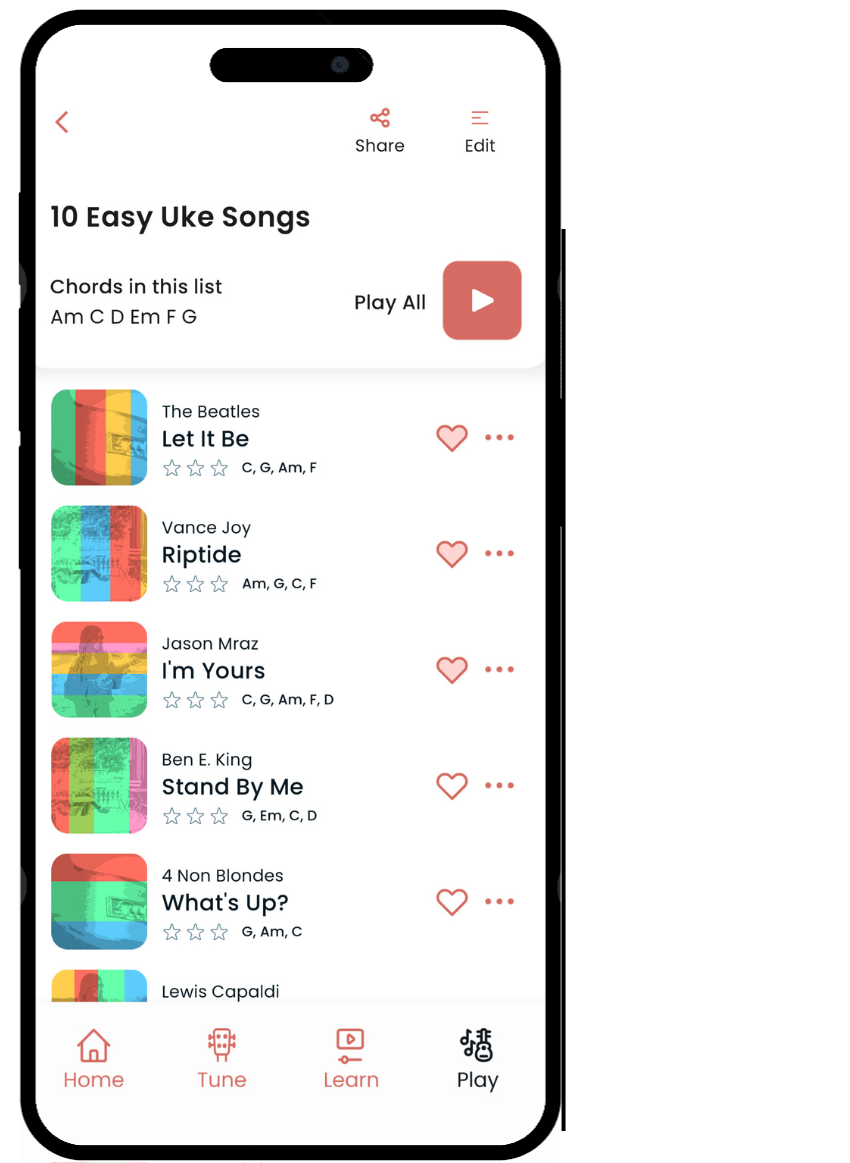Edit the 10 Easy Uke Songs list
Viewport: 850px width, 1163px height.
[x=480, y=131]
